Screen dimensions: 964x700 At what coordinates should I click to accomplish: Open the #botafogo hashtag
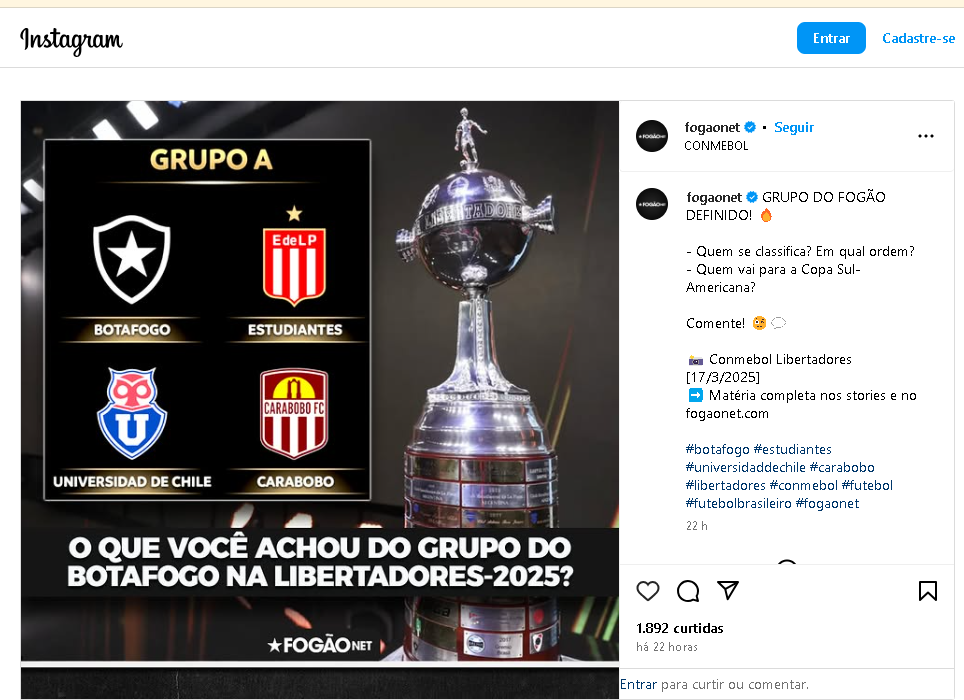717,449
